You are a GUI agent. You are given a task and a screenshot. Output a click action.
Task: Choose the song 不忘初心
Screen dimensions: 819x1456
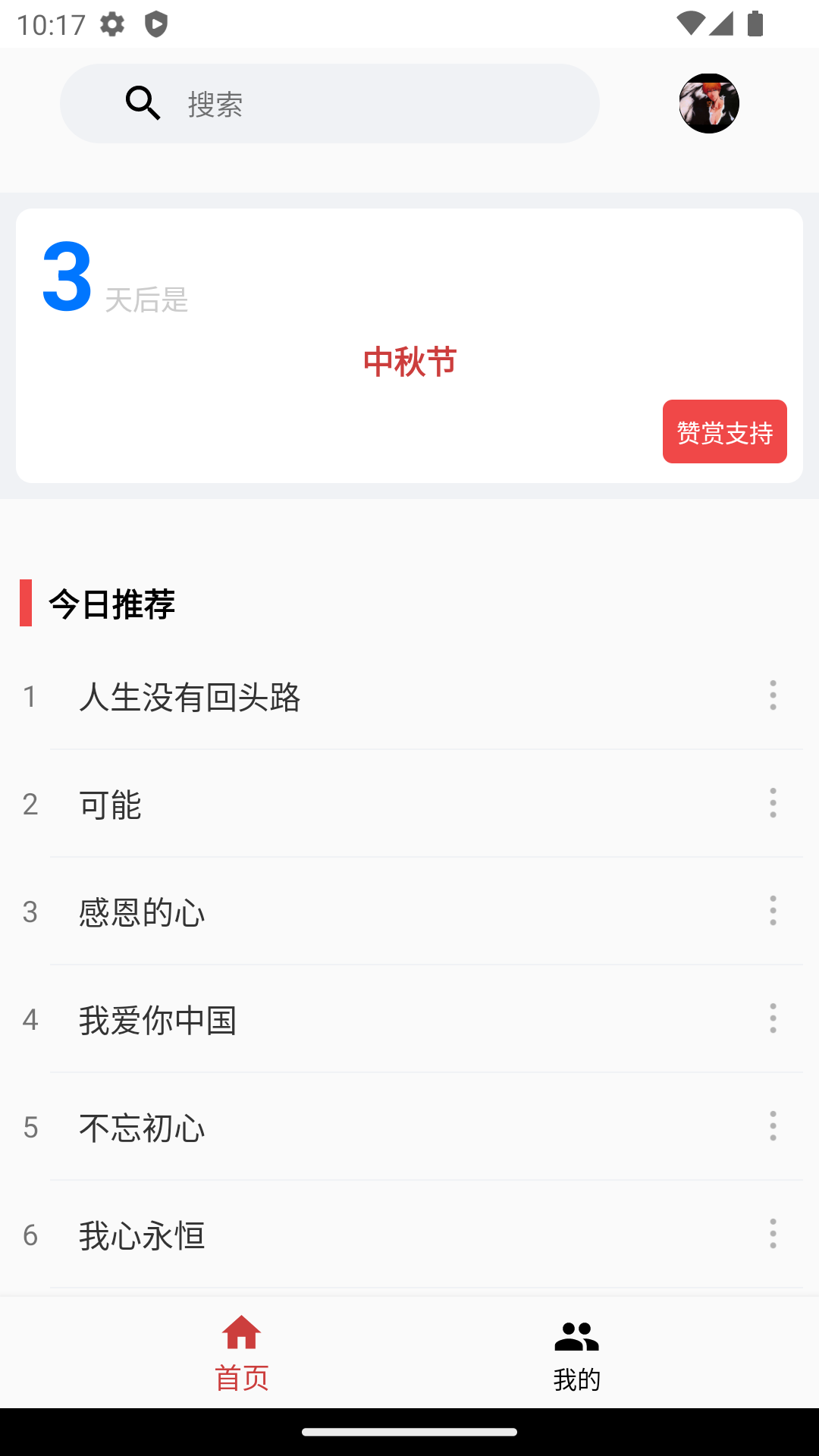[143, 1127]
